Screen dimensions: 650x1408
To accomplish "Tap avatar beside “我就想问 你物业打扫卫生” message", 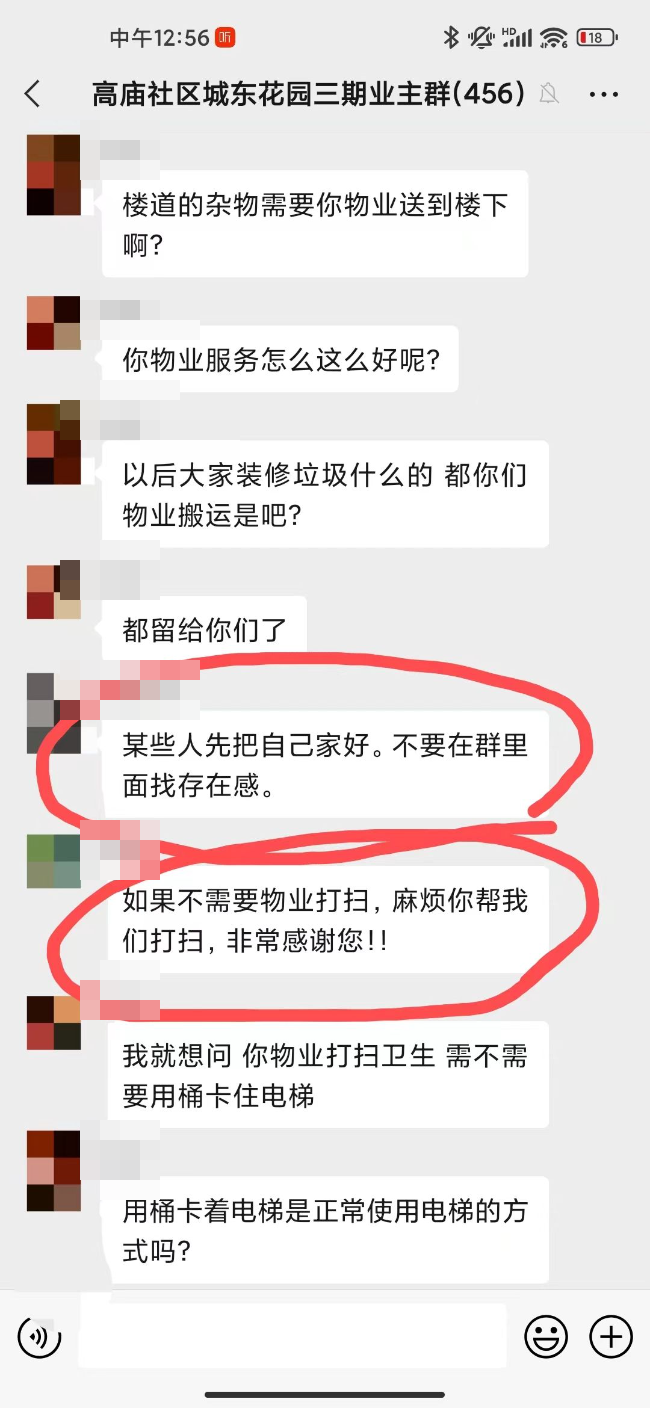I will tap(53, 1022).
